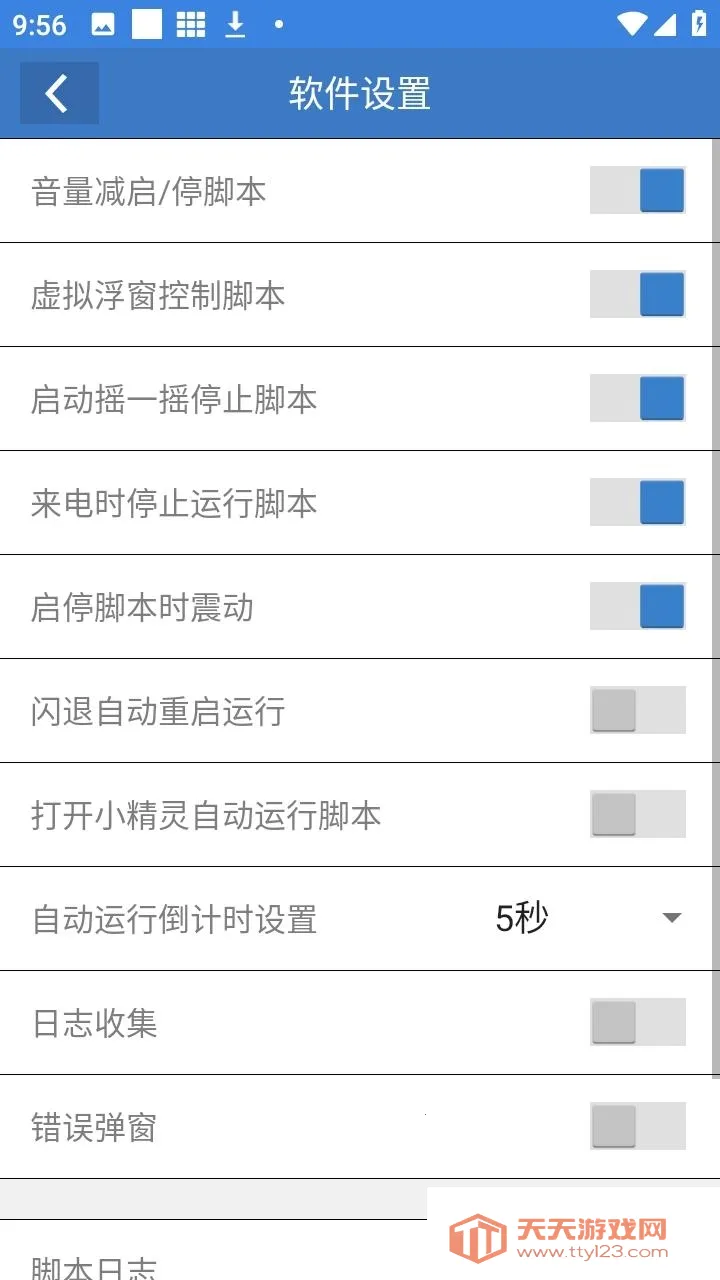Enable 闪退自动重启运行 switch

(x=637, y=711)
